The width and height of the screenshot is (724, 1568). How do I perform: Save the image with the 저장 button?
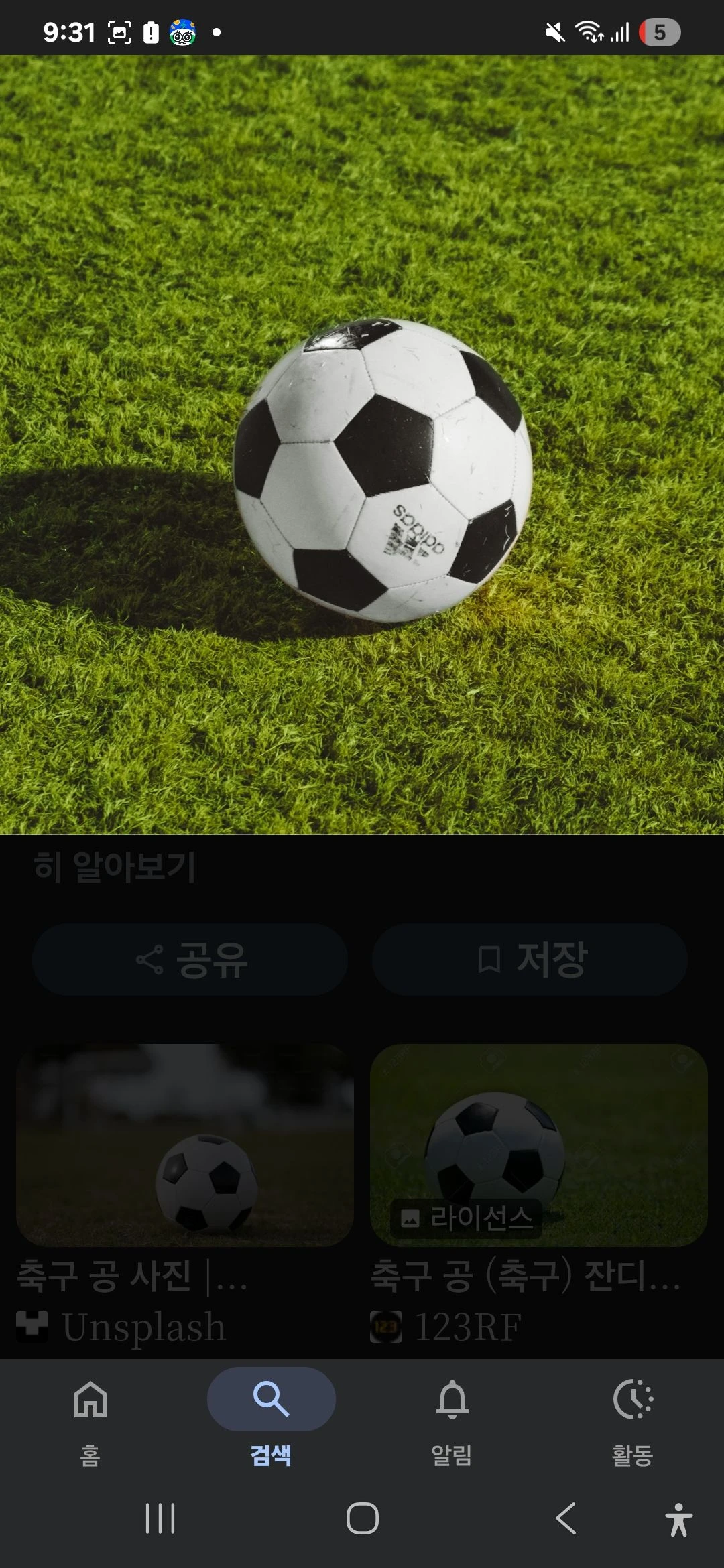click(530, 960)
